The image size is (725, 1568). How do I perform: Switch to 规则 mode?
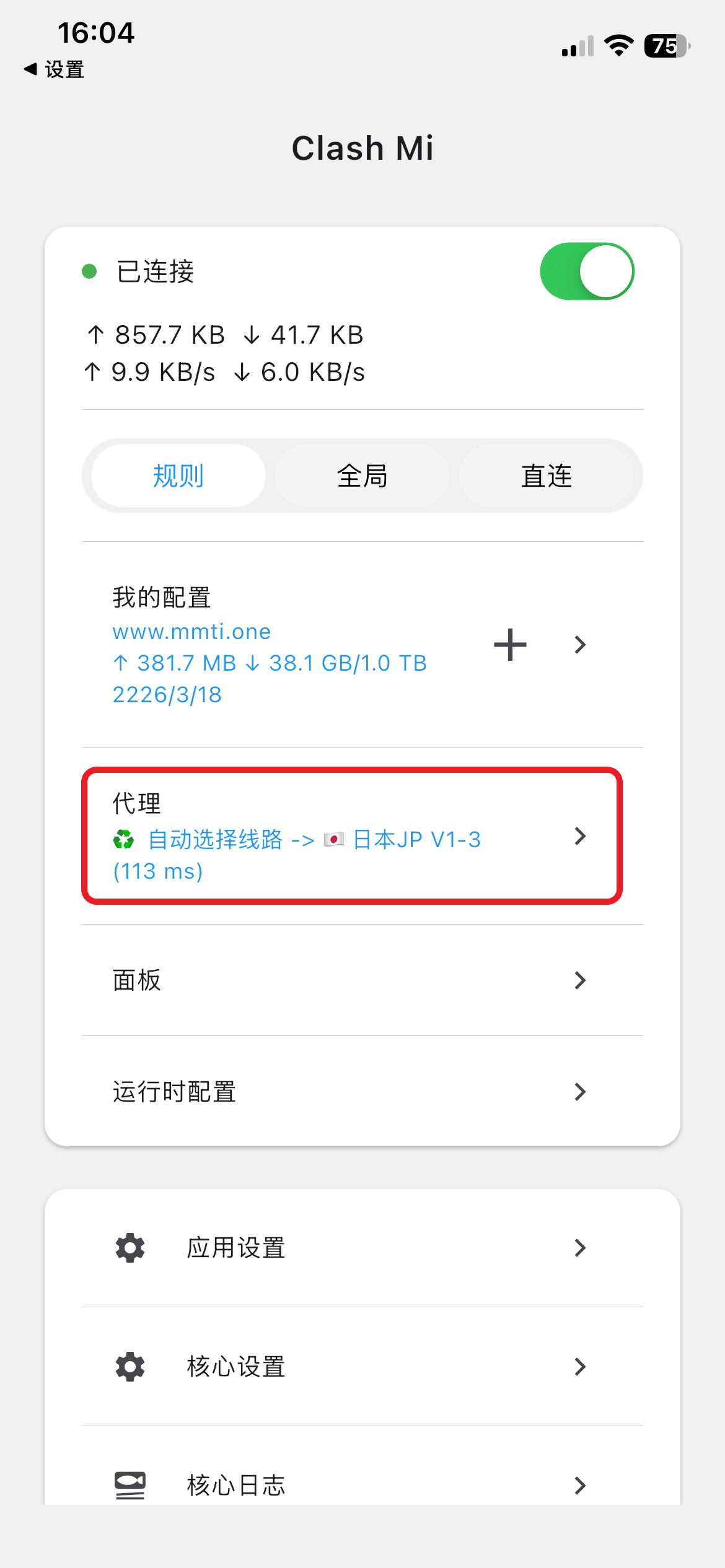tap(178, 476)
